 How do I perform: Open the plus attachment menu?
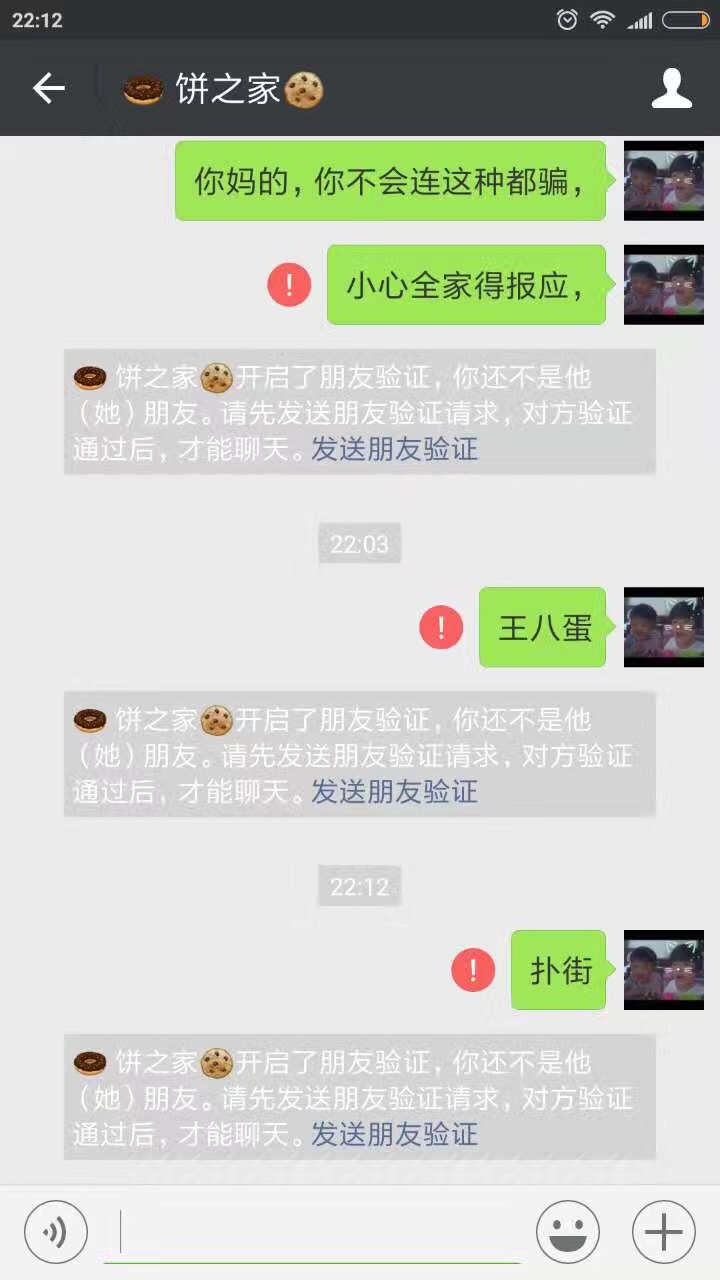(x=663, y=1232)
